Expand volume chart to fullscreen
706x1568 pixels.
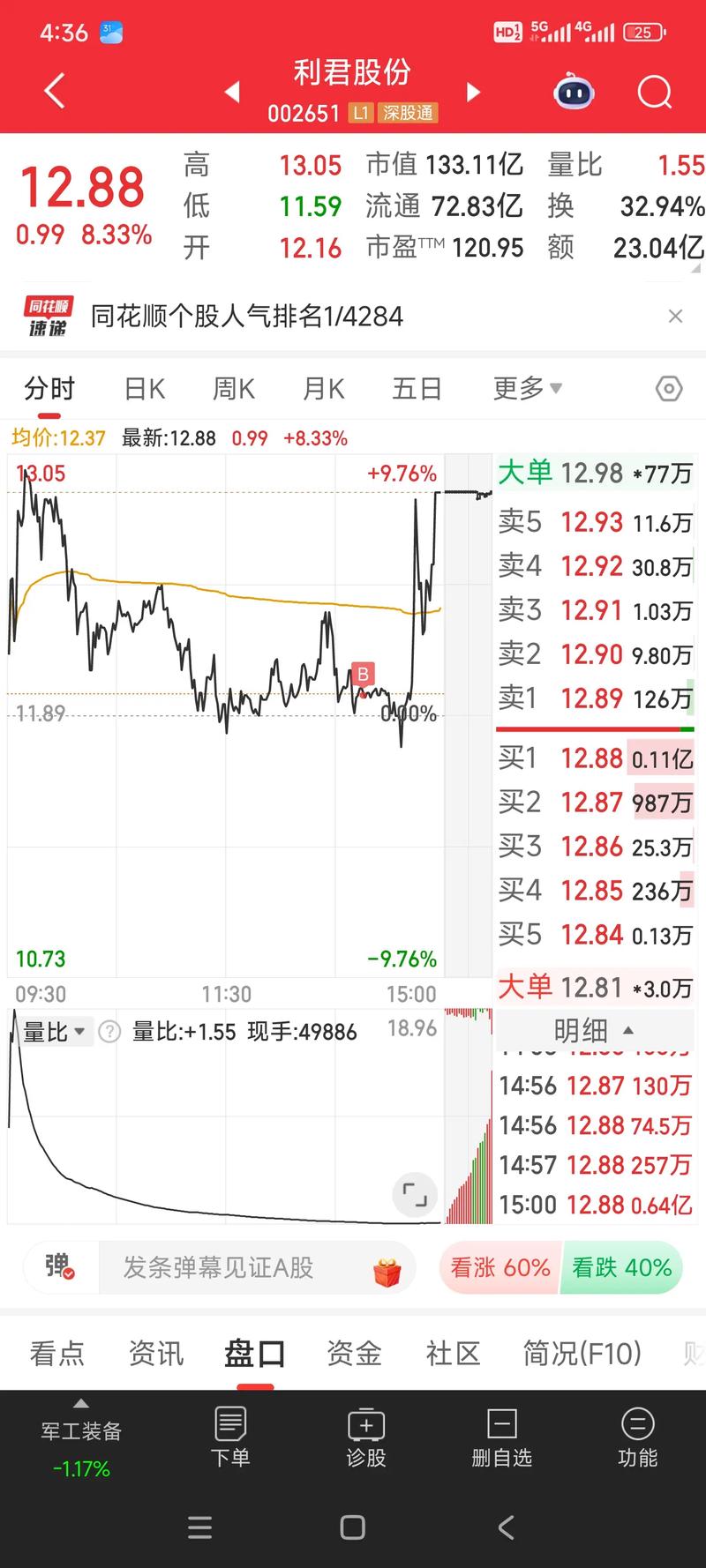pos(414,1195)
